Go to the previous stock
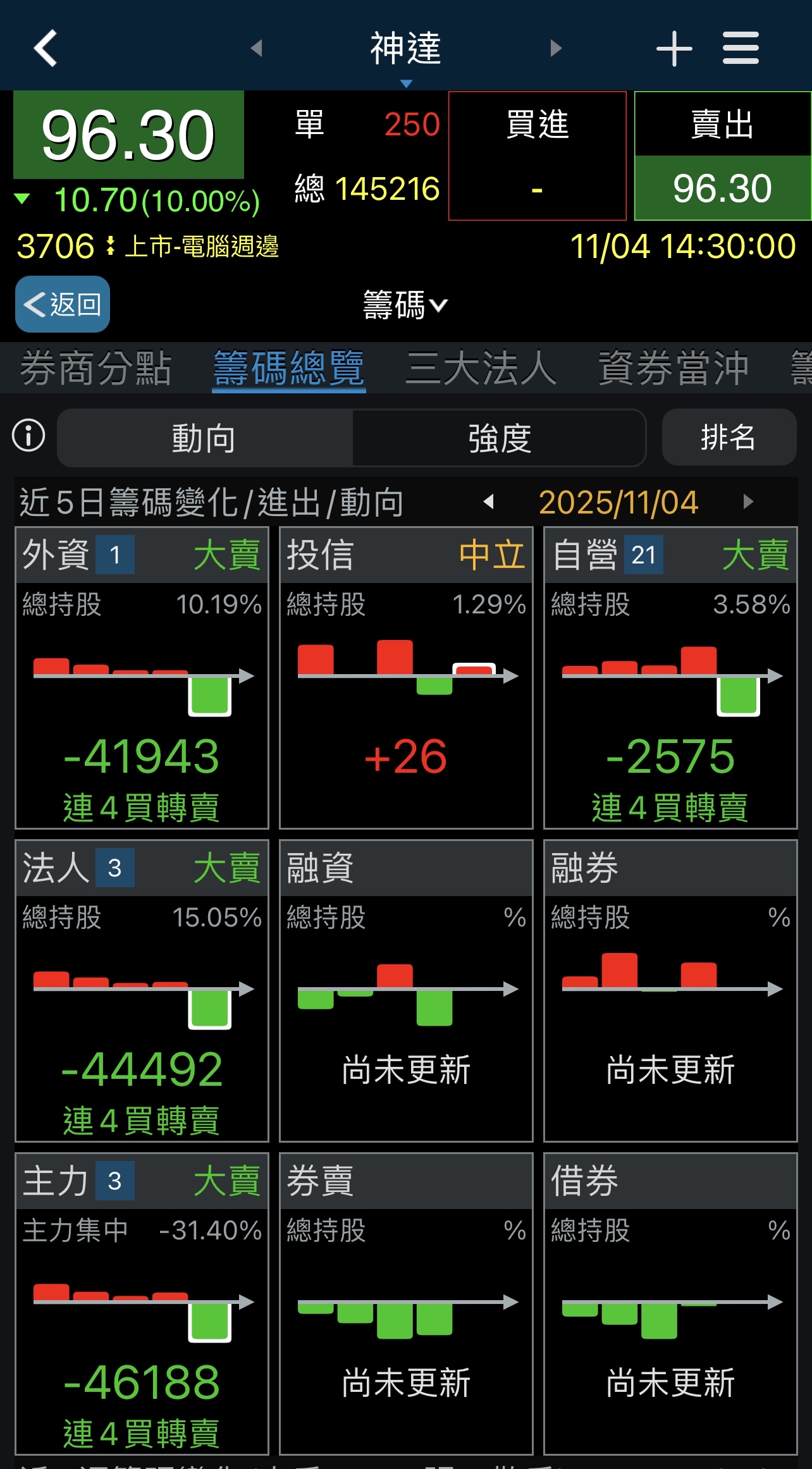812x1469 pixels. click(x=256, y=48)
